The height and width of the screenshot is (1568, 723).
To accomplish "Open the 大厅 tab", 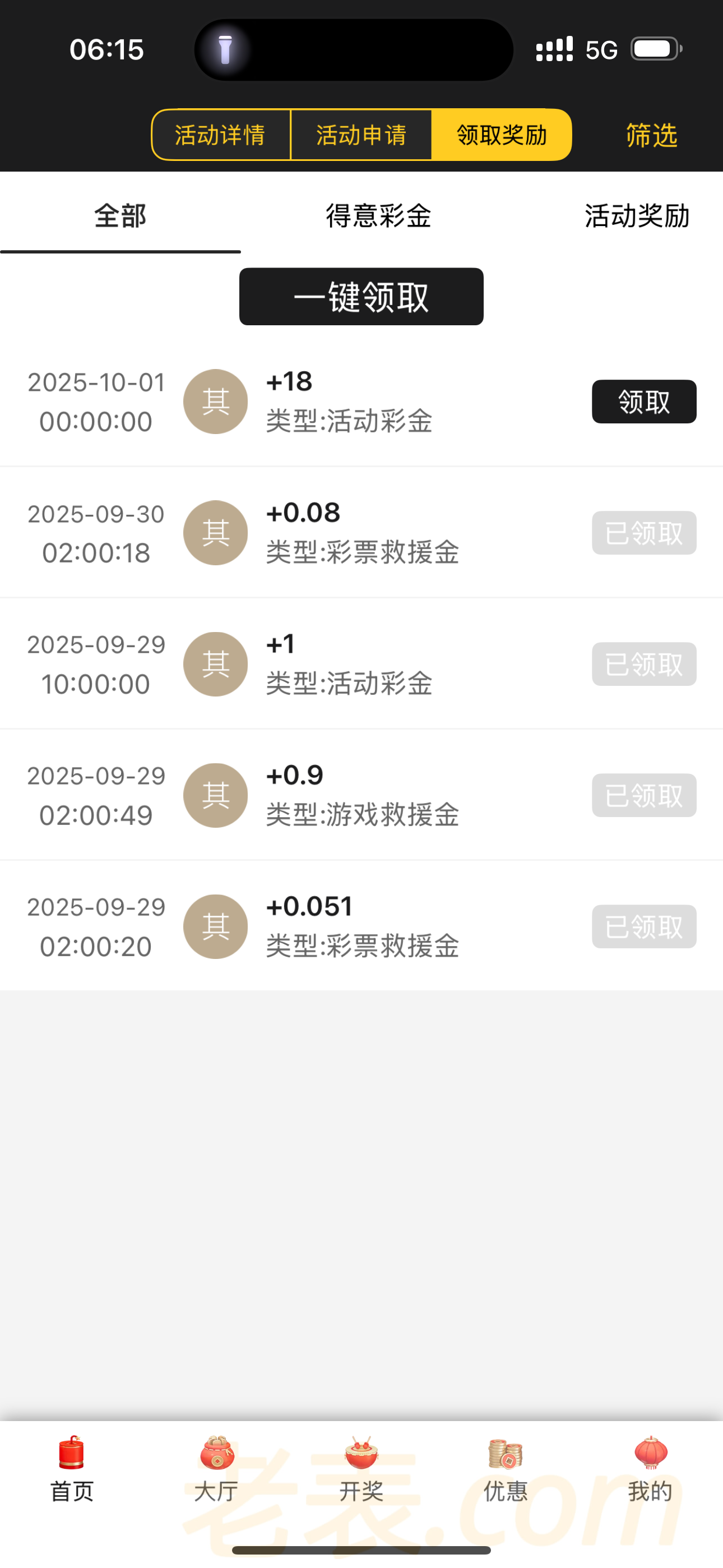I will click(x=216, y=1469).
